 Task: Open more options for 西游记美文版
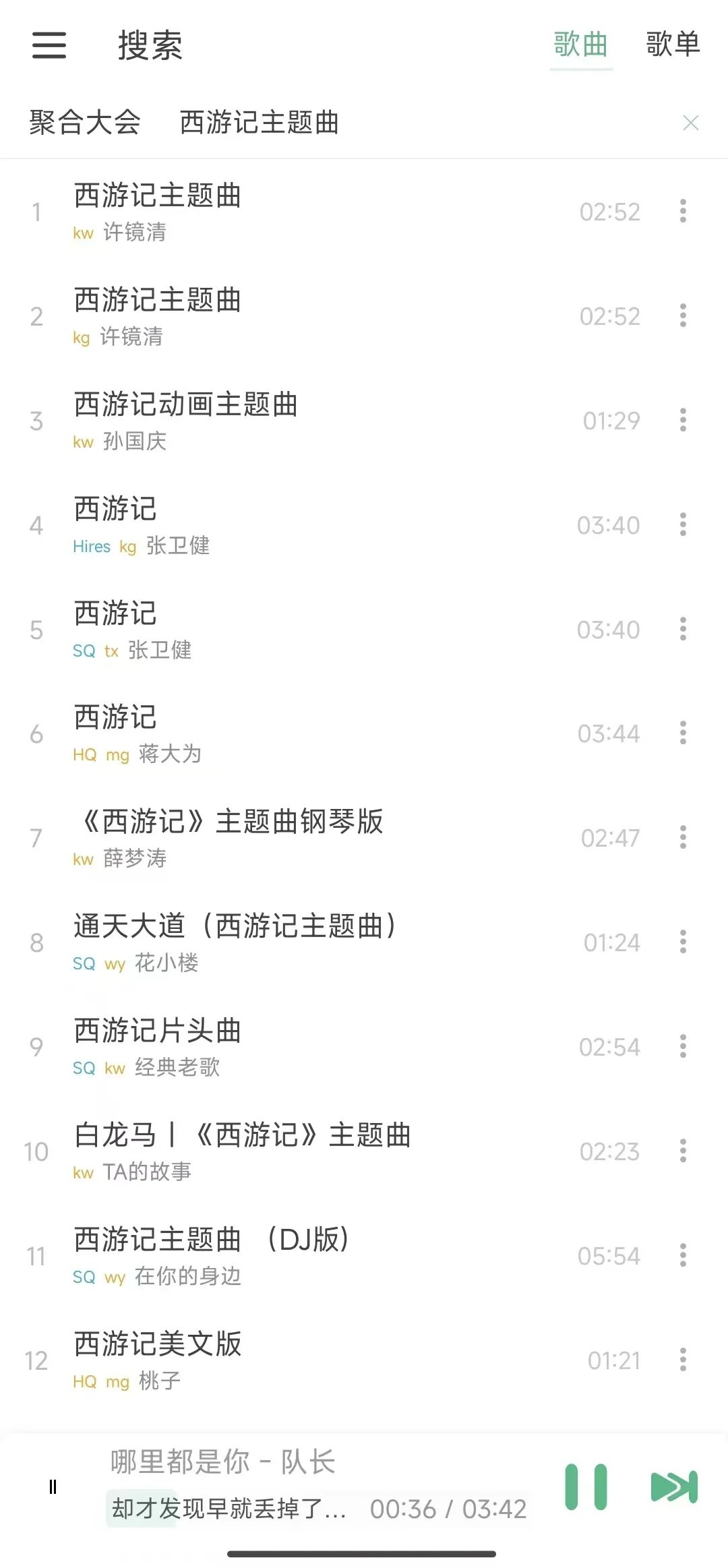click(683, 1360)
